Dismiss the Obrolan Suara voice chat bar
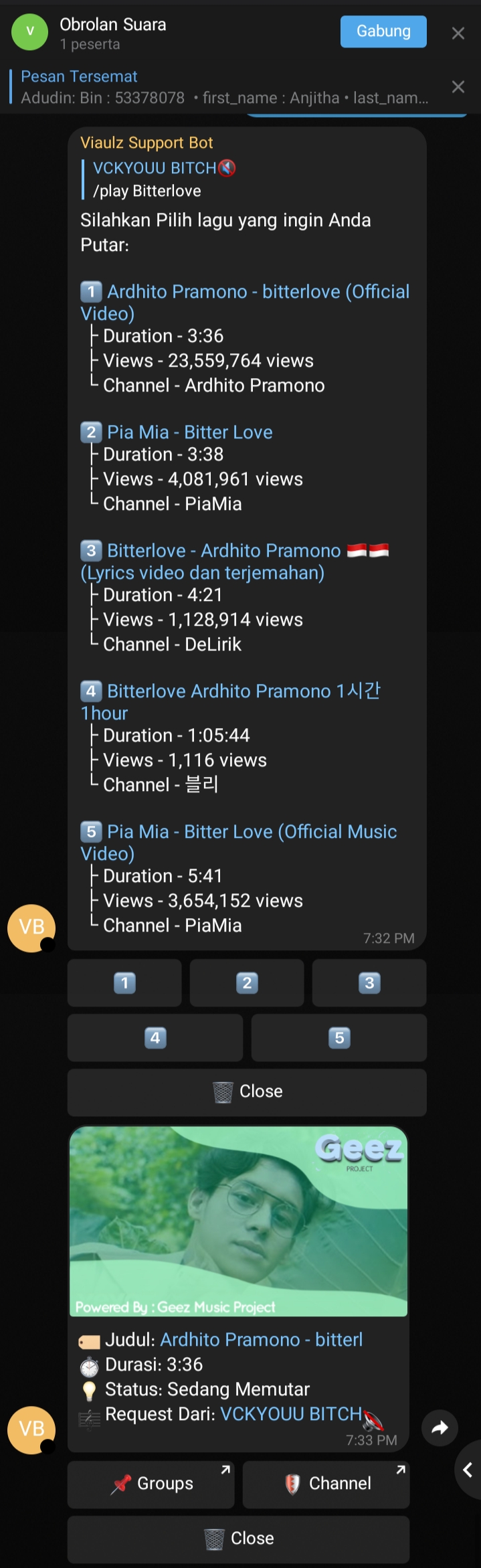Screen dimensions: 481x1568 pyautogui.click(x=458, y=33)
